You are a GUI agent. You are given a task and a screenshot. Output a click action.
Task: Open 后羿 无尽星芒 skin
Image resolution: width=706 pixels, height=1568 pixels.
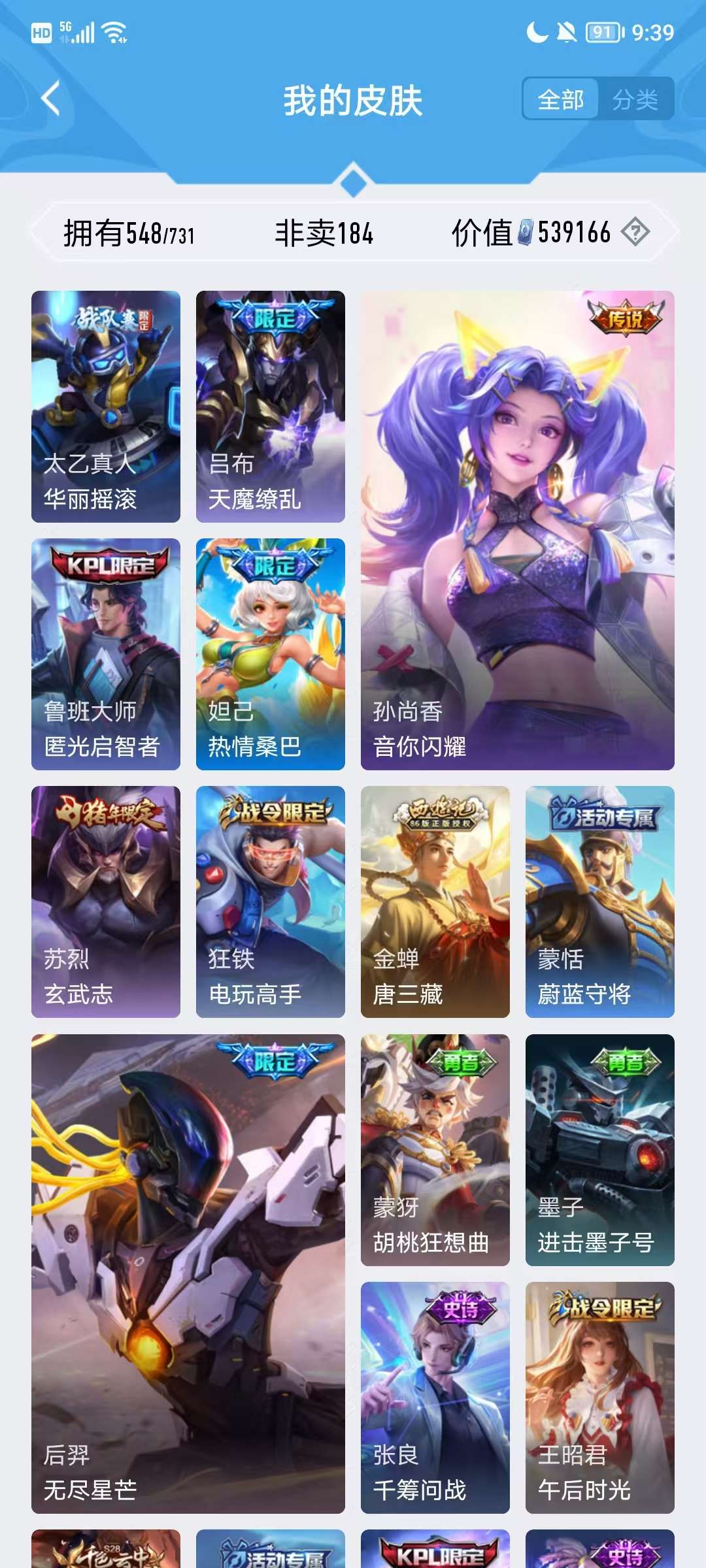point(188,1273)
